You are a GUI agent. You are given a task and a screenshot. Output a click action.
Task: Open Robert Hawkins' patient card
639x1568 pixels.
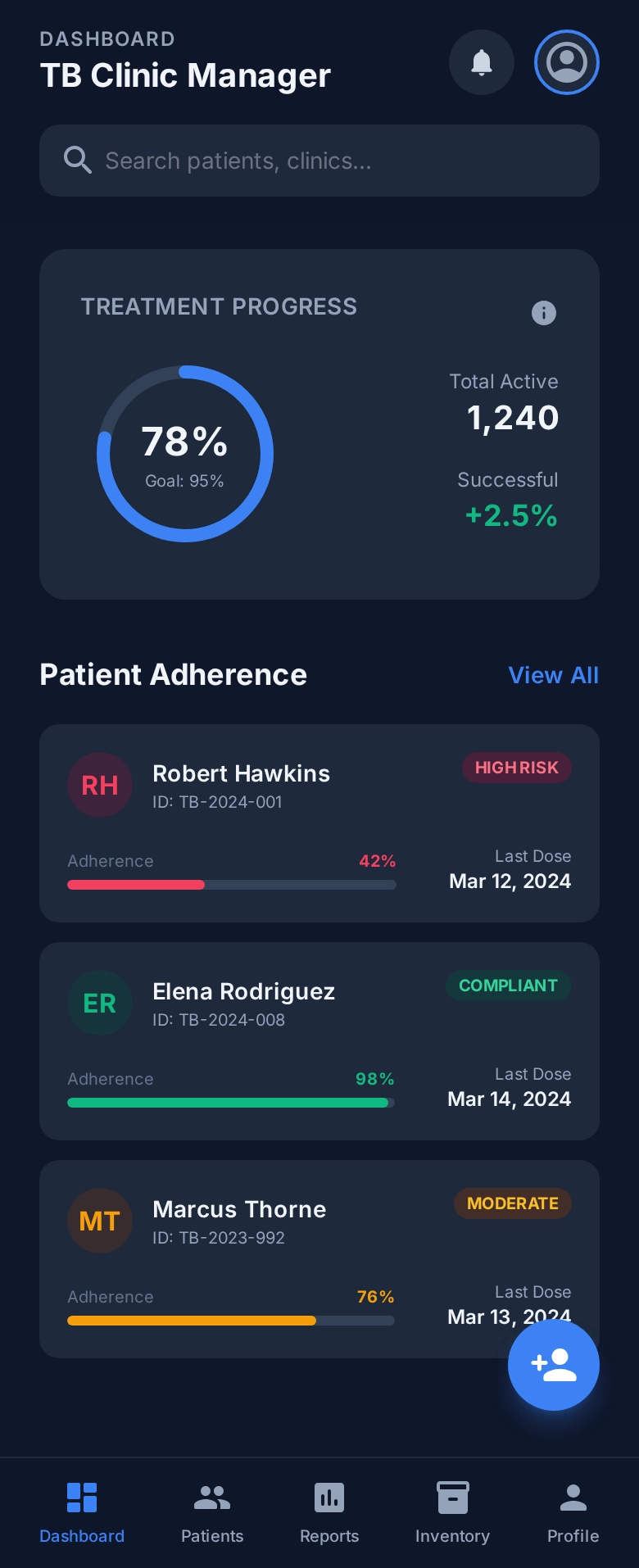(319, 823)
